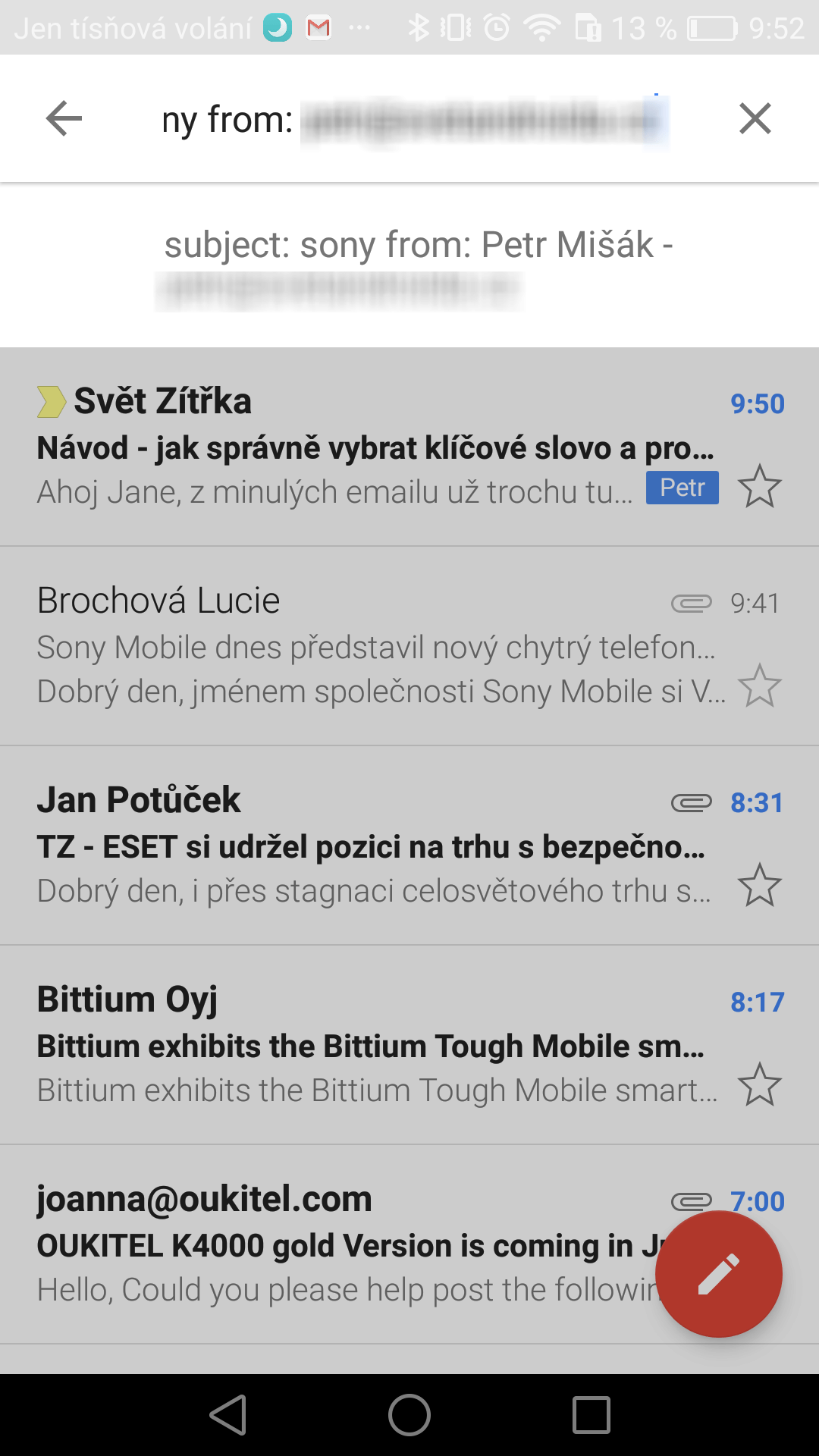Open the email from Svět Zítřka
The height and width of the screenshot is (1456, 819).
(409, 447)
